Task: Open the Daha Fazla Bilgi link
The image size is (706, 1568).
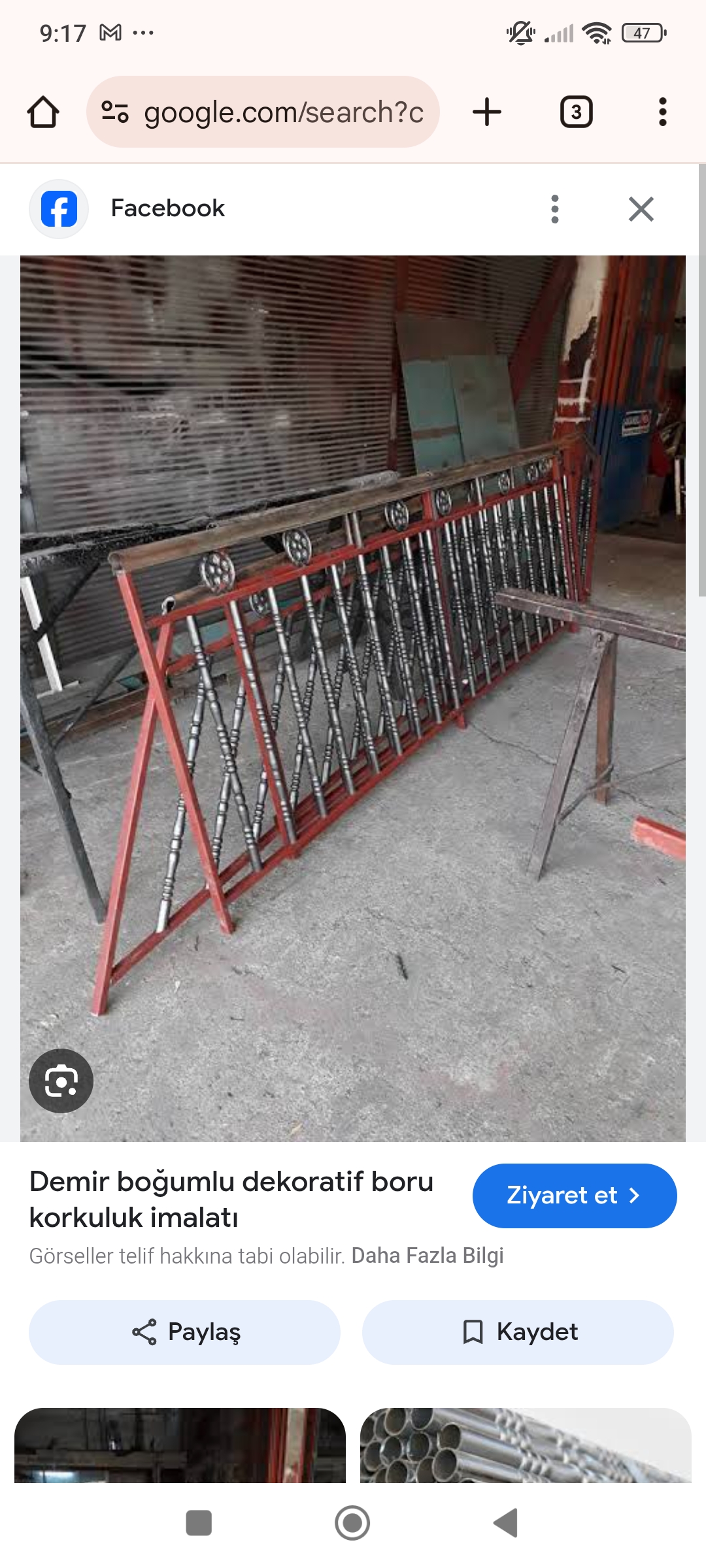Action: point(428,1256)
